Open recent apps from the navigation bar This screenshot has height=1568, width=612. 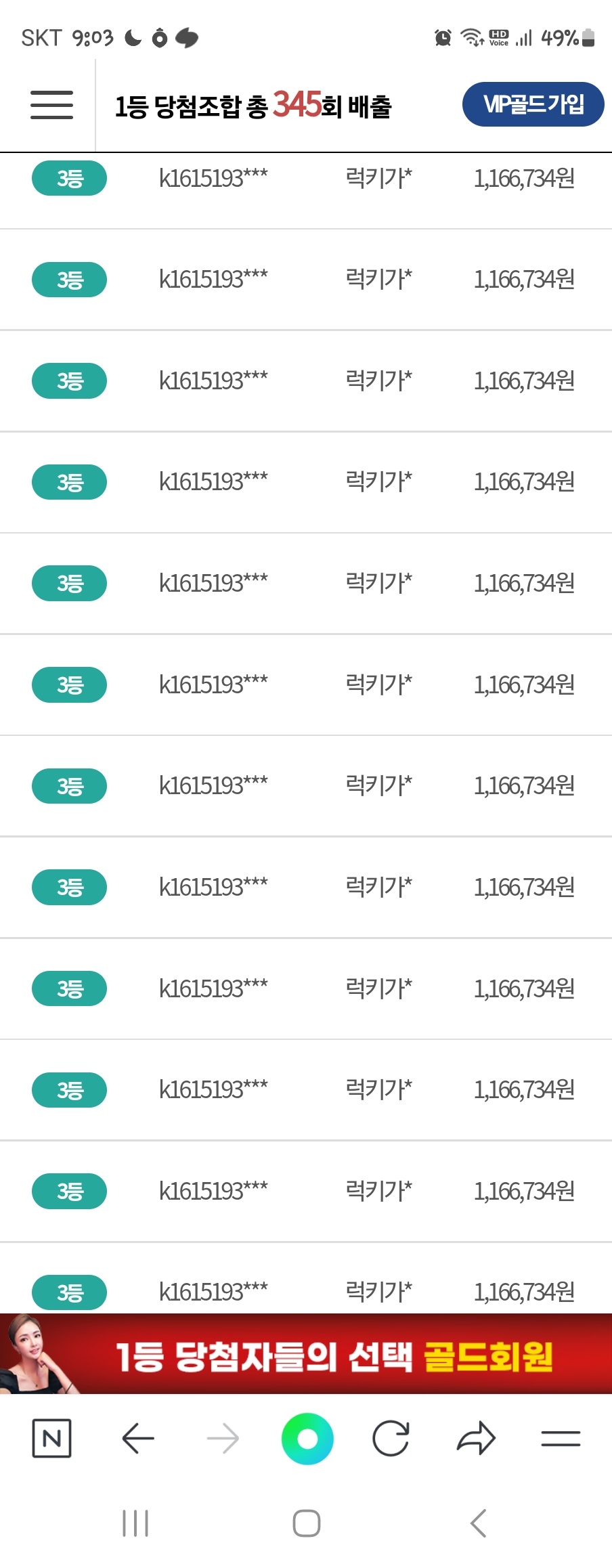pyautogui.click(x=135, y=1523)
